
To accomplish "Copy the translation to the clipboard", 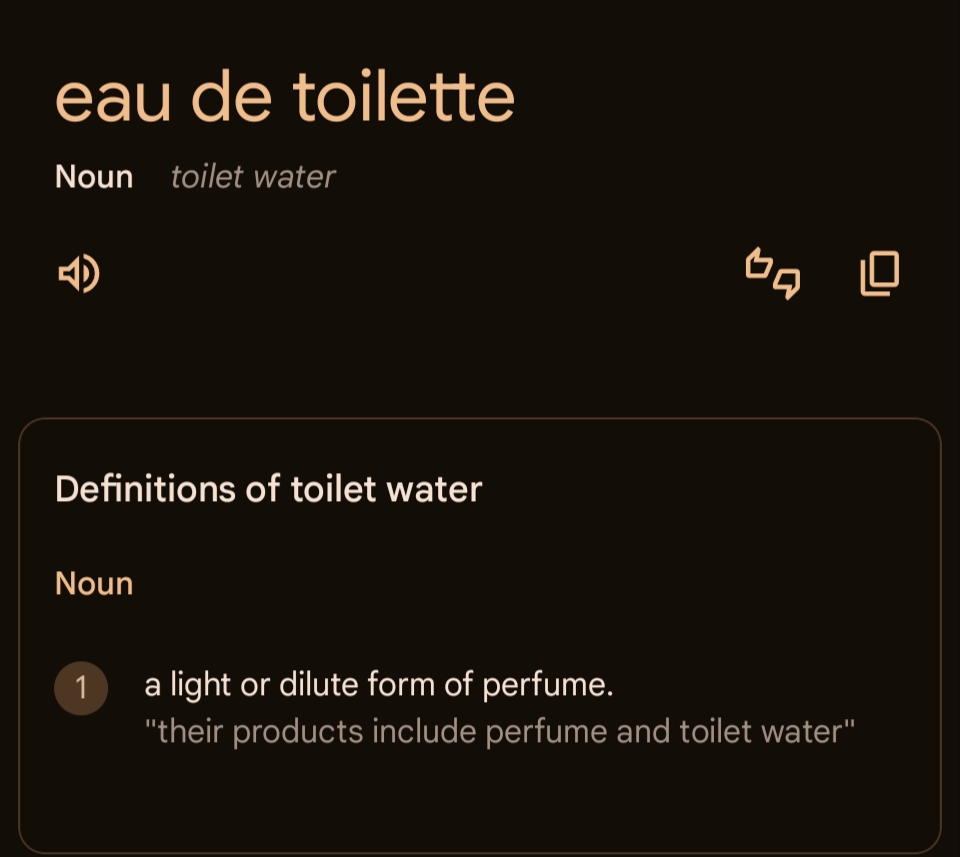I will tap(880, 273).
